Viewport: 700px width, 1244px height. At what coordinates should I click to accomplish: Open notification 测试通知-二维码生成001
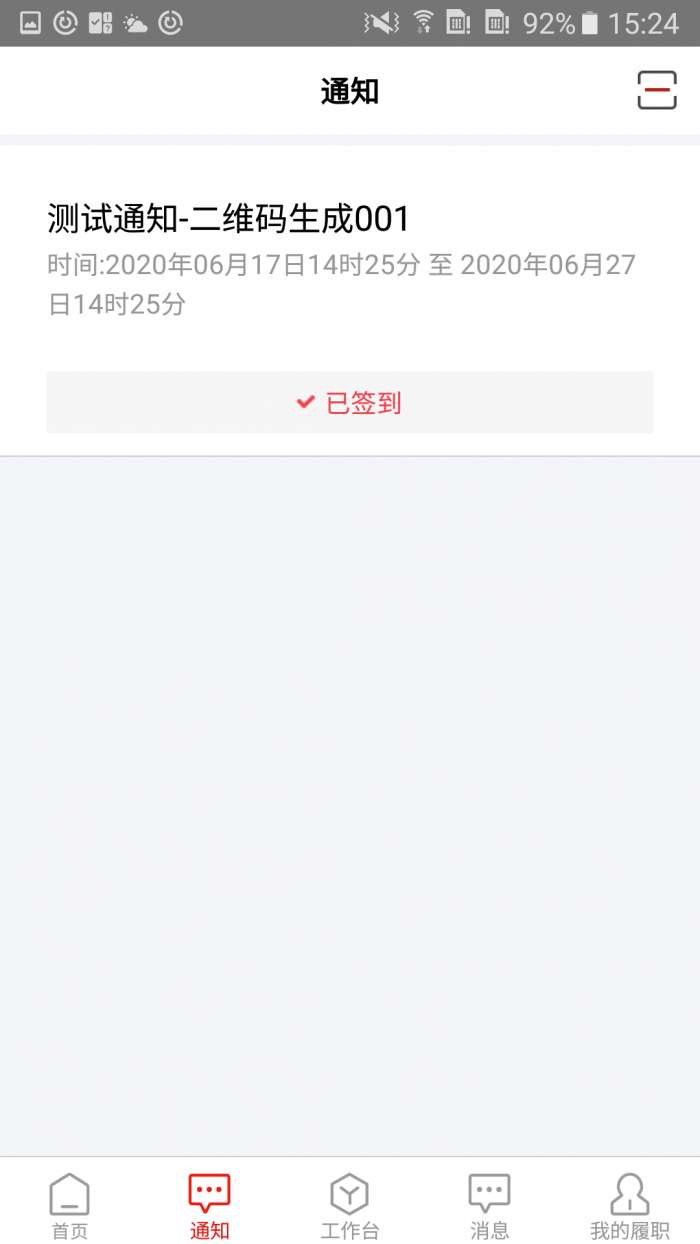click(229, 218)
